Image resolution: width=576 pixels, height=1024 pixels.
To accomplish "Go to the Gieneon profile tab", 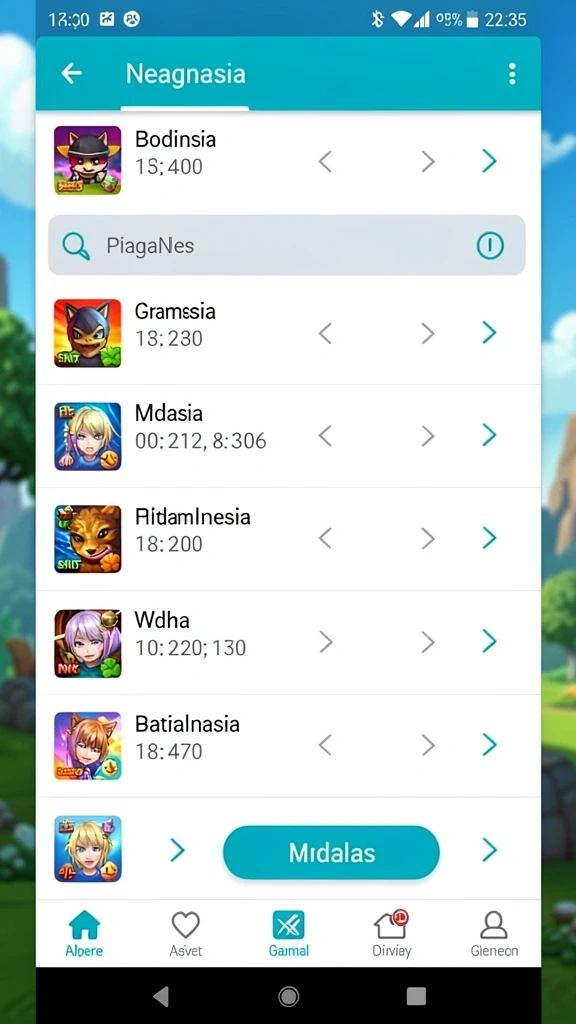I will [x=494, y=935].
